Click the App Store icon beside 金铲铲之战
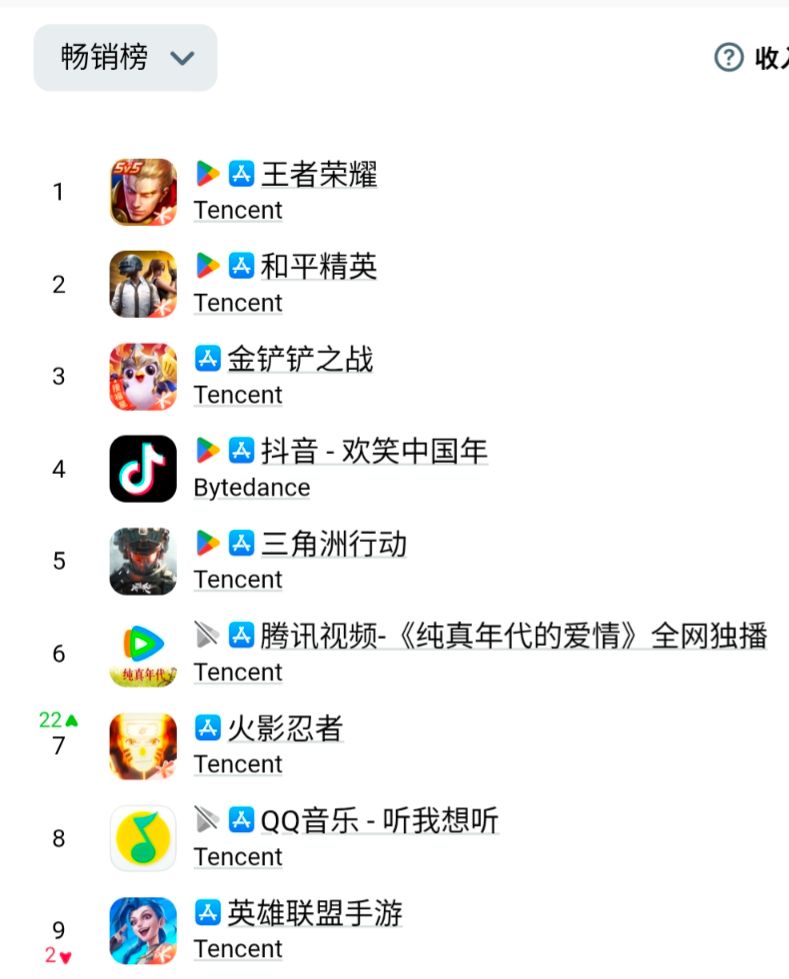The height and width of the screenshot is (979, 789). coord(208,358)
